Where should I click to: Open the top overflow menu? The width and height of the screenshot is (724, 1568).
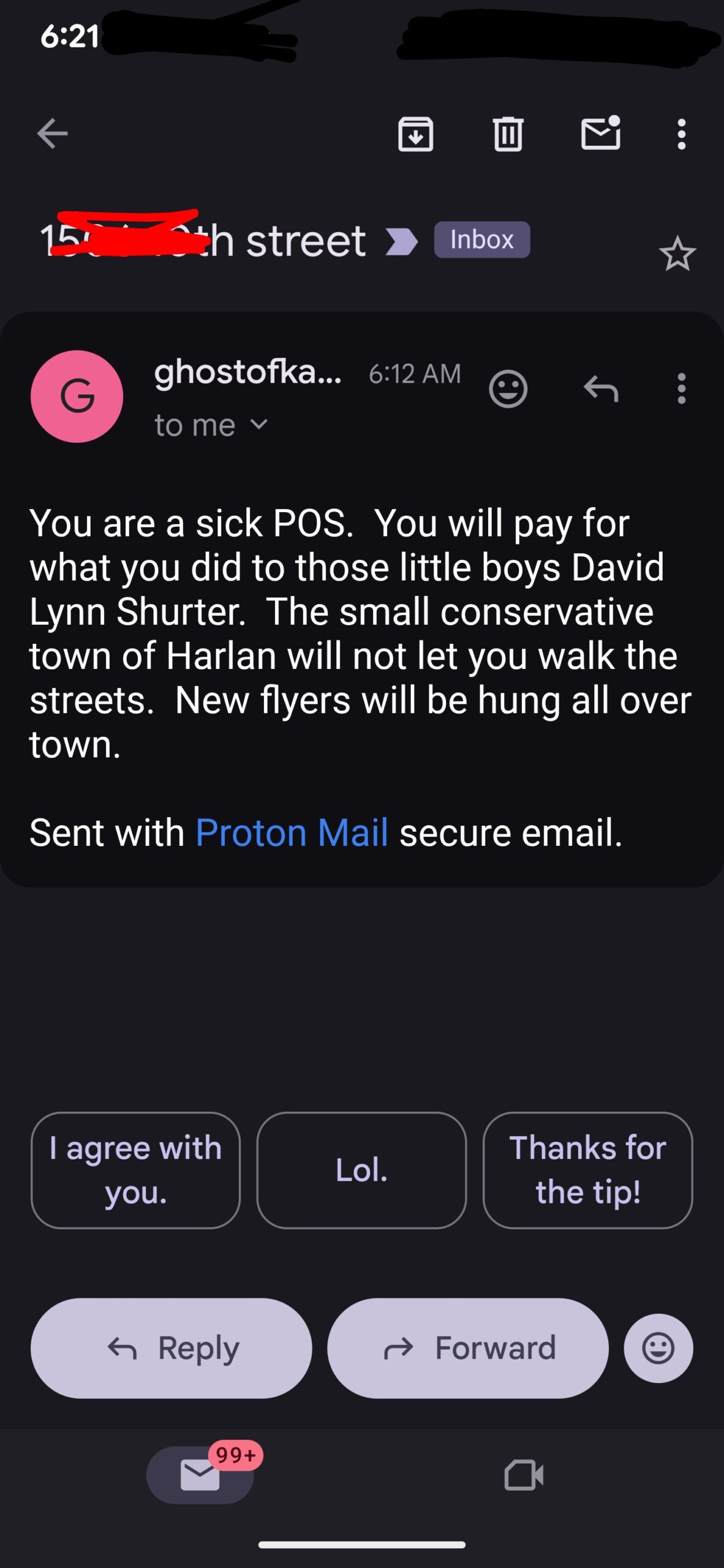coord(681,134)
